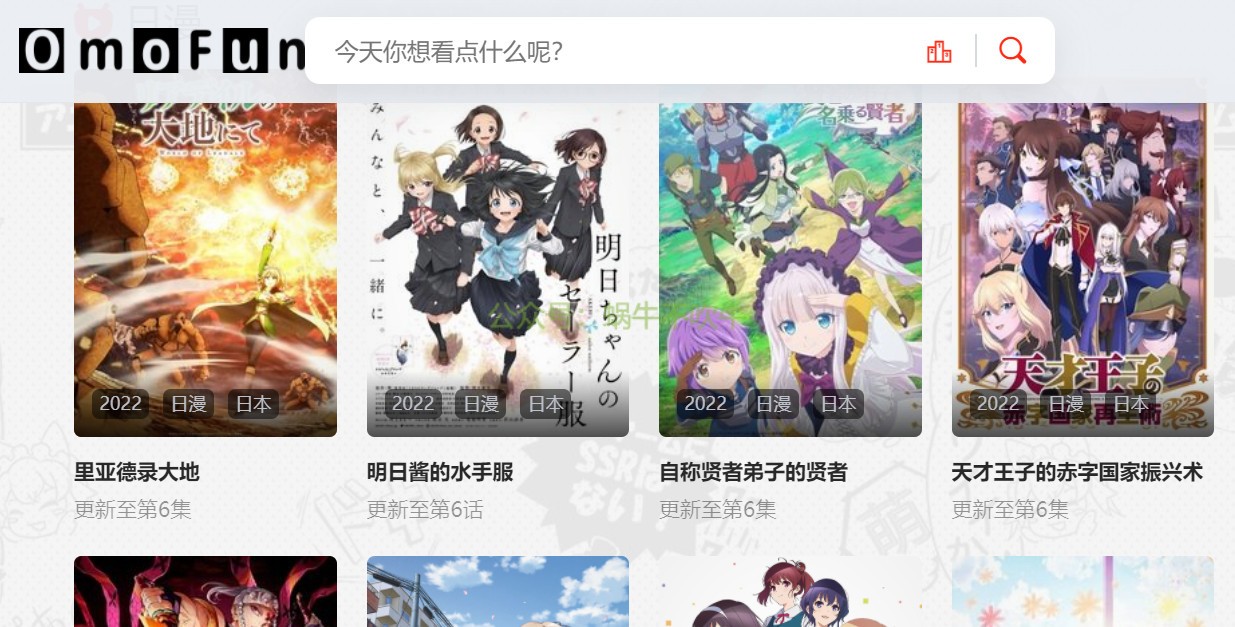Image resolution: width=1235 pixels, height=627 pixels.
Task: Tap the red magnifier search icon
Action: pyautogui.click(x=1012, y=51)
